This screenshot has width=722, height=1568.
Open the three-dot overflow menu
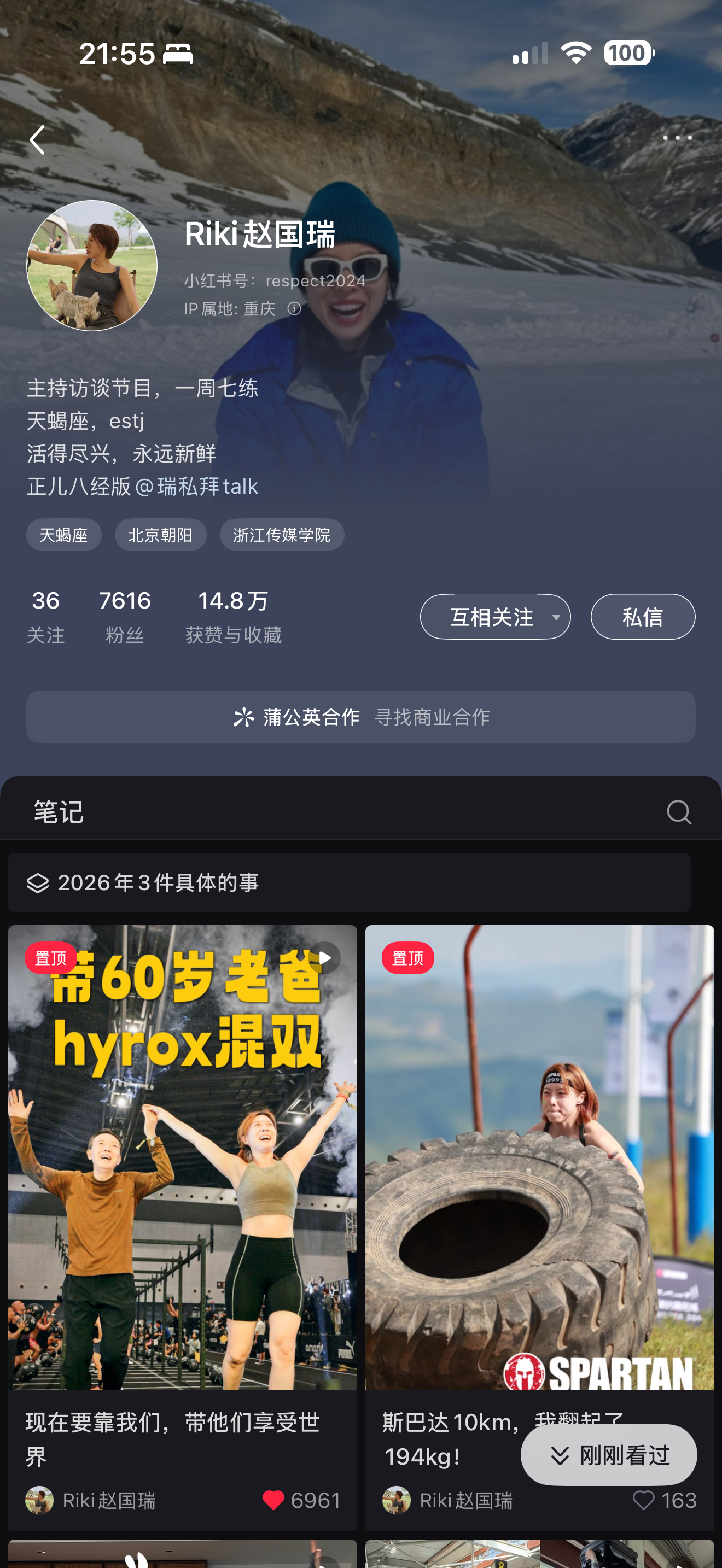[677, 138]
